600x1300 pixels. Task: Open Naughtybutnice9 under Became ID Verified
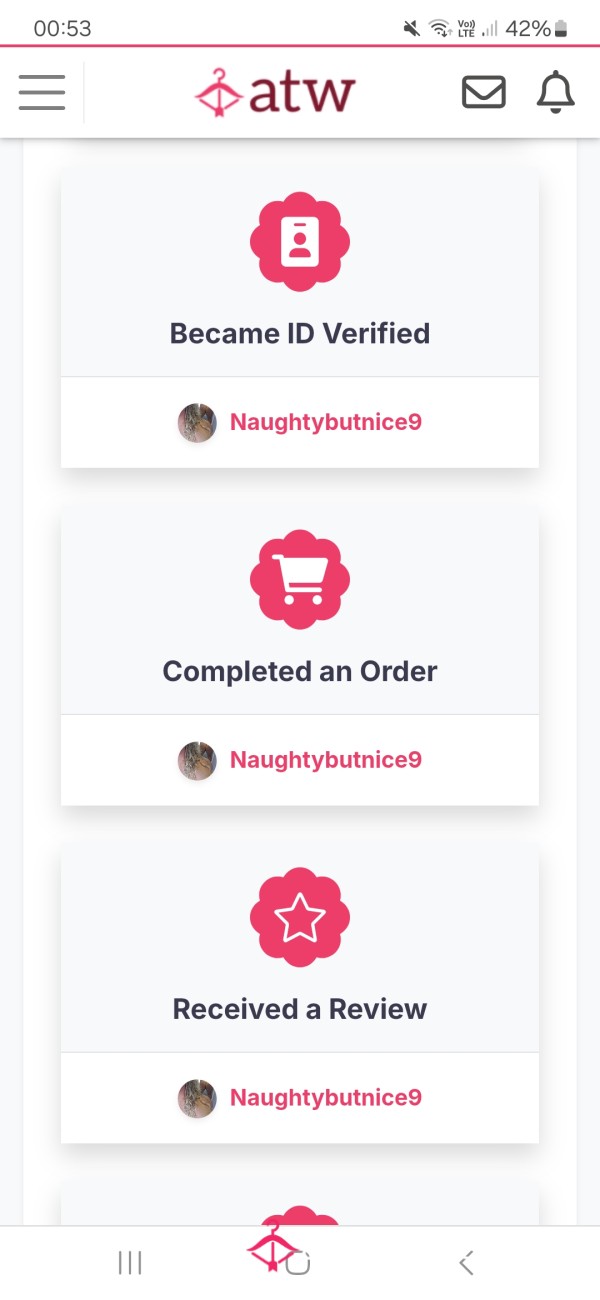point(326,422)
